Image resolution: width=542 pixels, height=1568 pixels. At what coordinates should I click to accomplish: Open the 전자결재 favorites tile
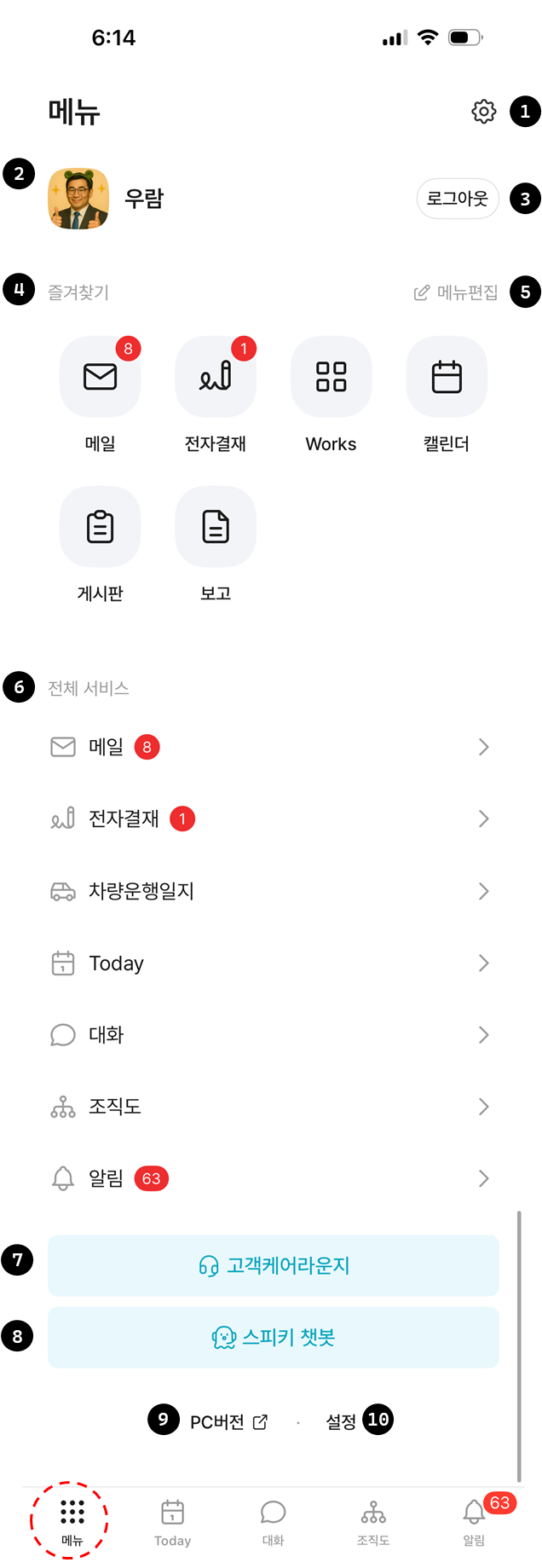click(x=216, y=377)
